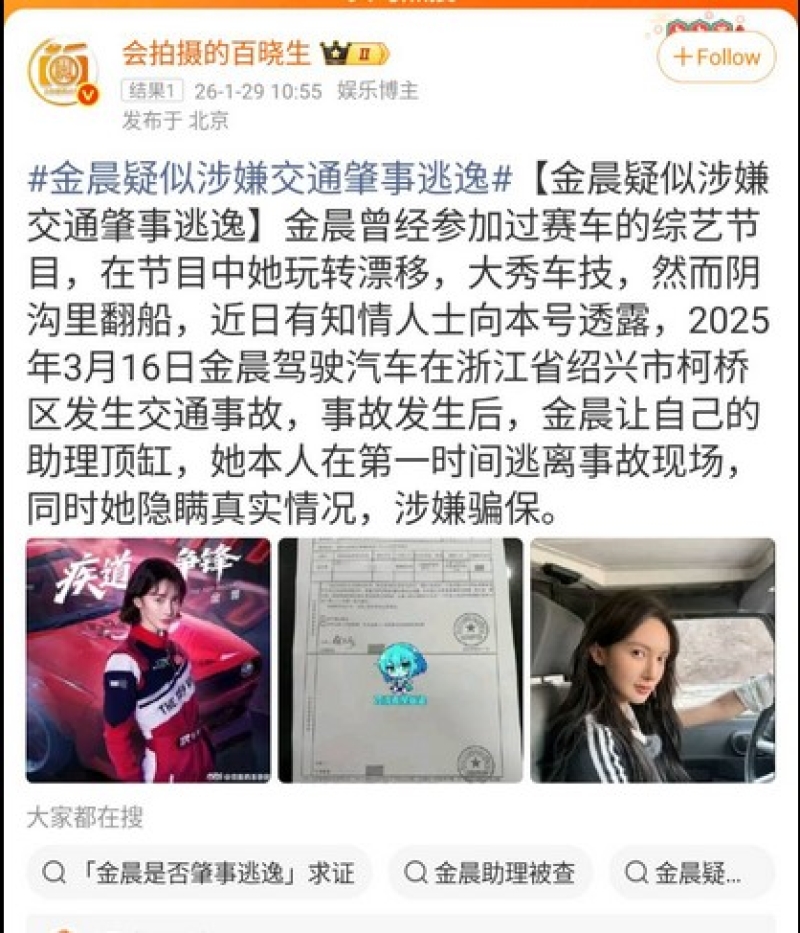View the red racing car poster image
The image size is (800, 933).
click(x=148, y=660)
